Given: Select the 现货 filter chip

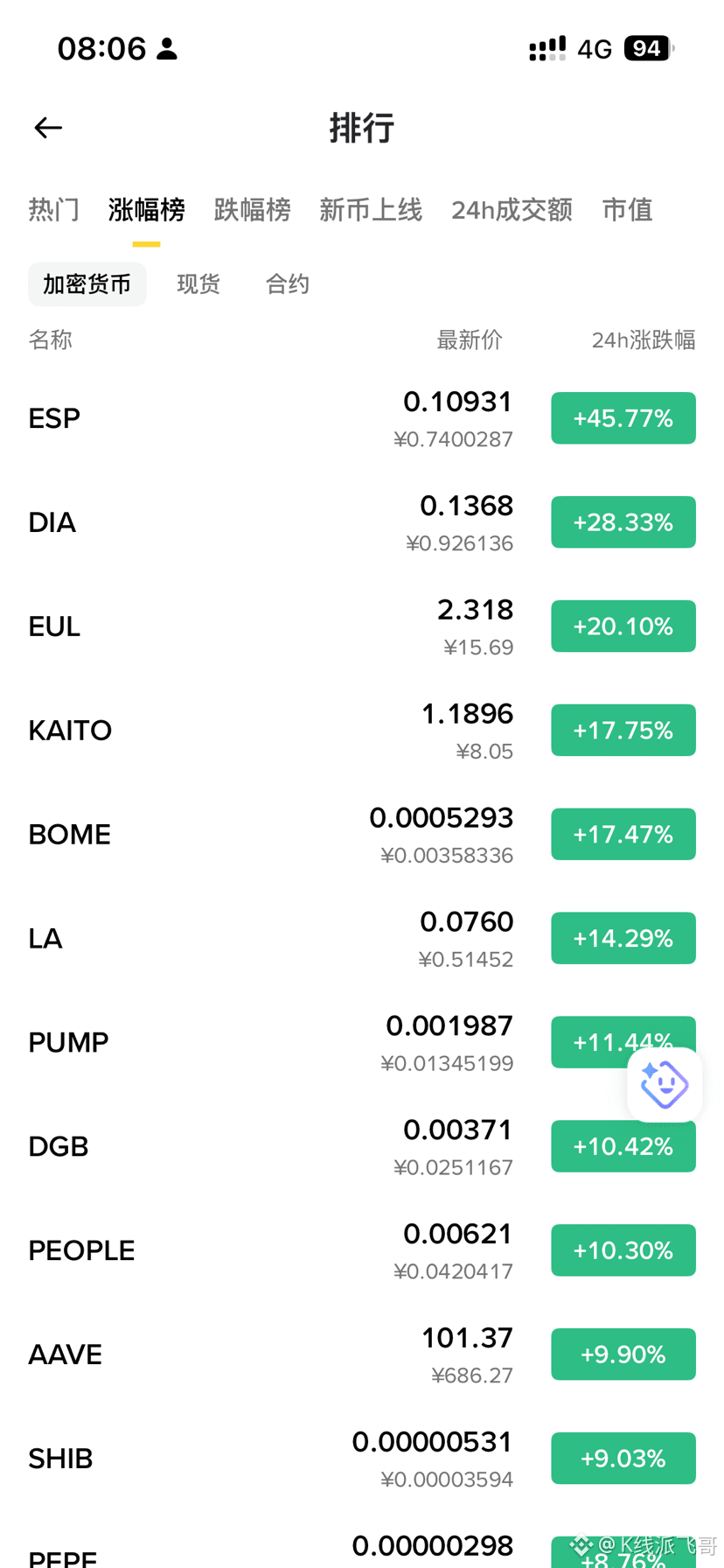Looking at the screenshot, I should point(198,284).
